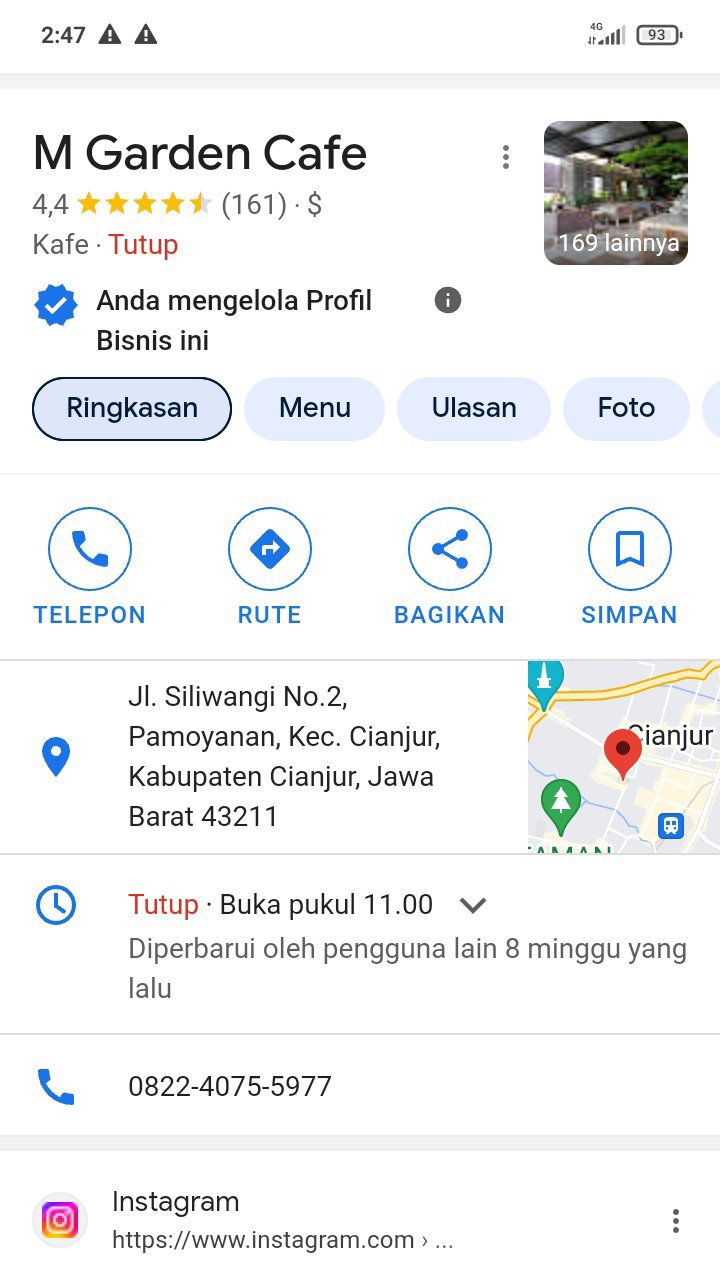Switch to the Ulasan tab
This screenshot has height=1280, width=720.
pos(474,408)
